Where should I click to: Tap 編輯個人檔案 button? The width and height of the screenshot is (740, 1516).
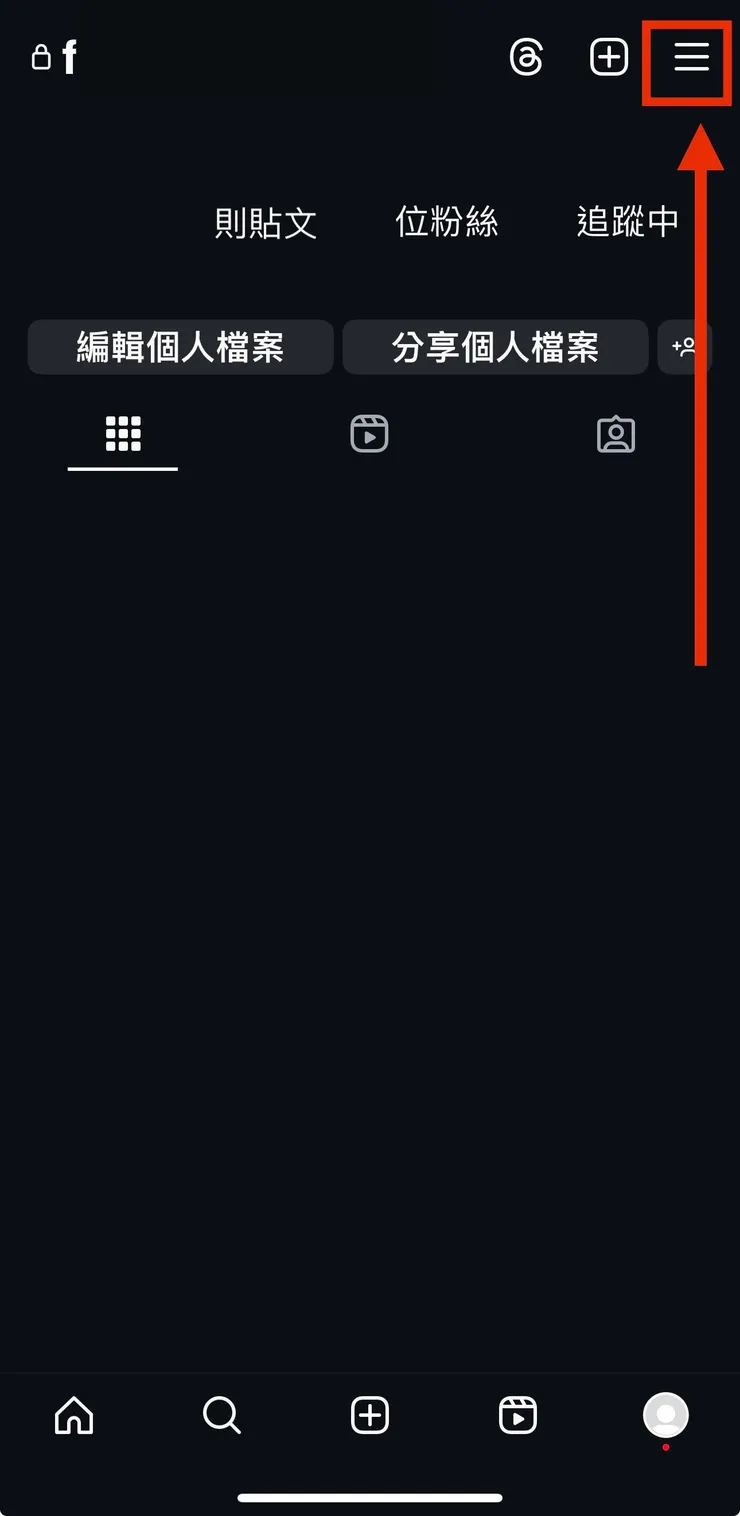[x=181, y=347]
